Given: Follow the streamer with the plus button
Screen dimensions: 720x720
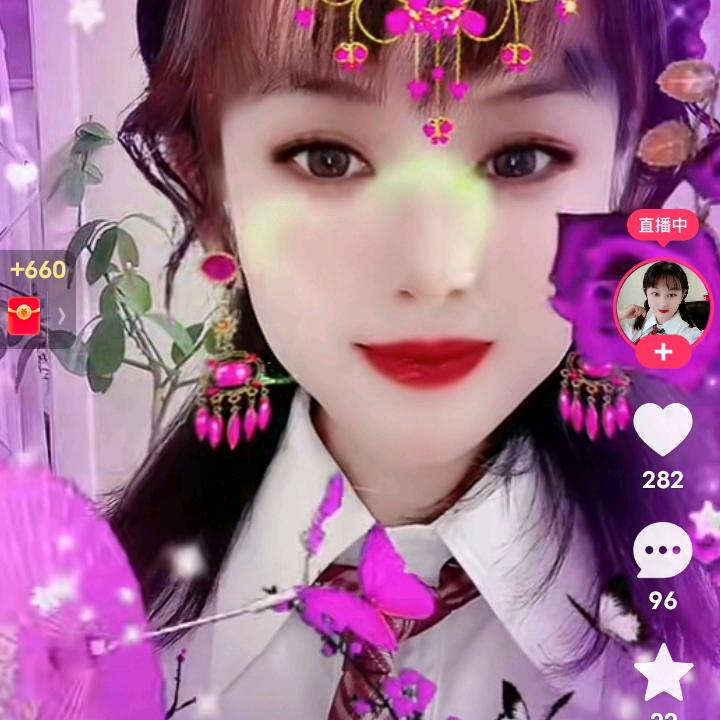Looking at the screenshot, I should 662,352.
